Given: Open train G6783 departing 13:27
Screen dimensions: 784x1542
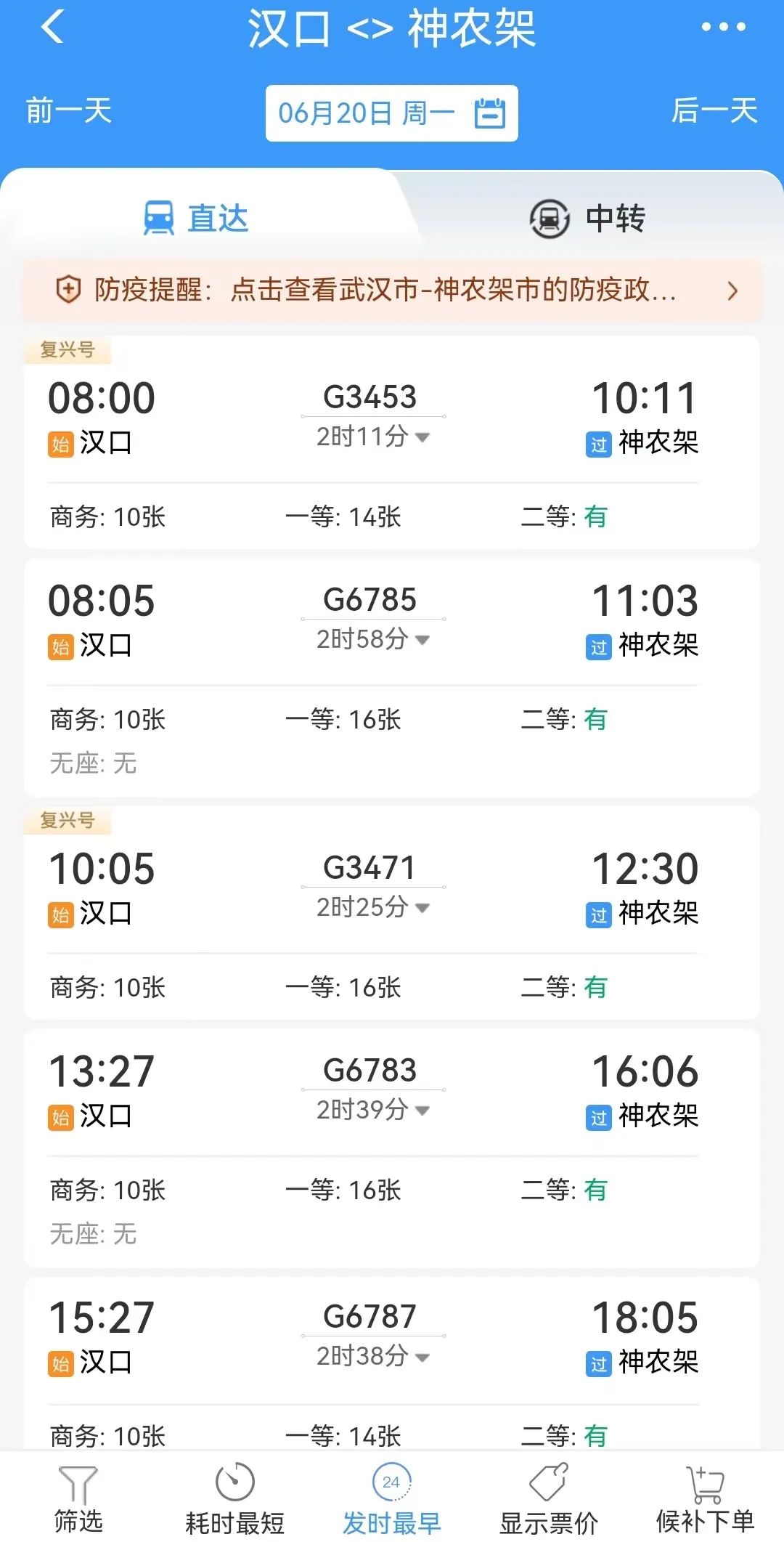Looking at the screenshot, I should point(392,1148).
